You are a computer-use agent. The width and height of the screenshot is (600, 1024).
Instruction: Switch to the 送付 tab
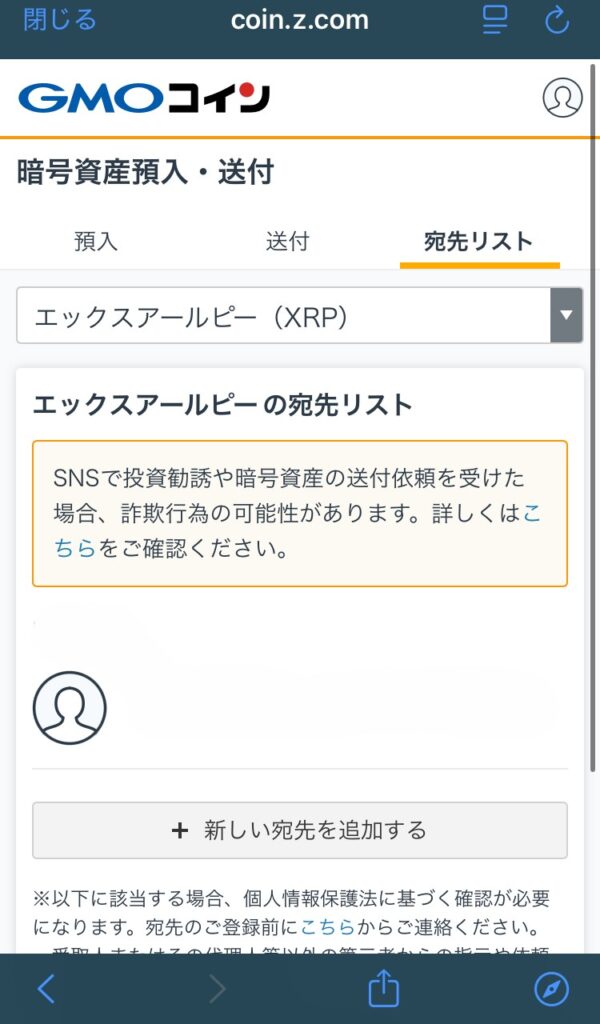(287, 241)
